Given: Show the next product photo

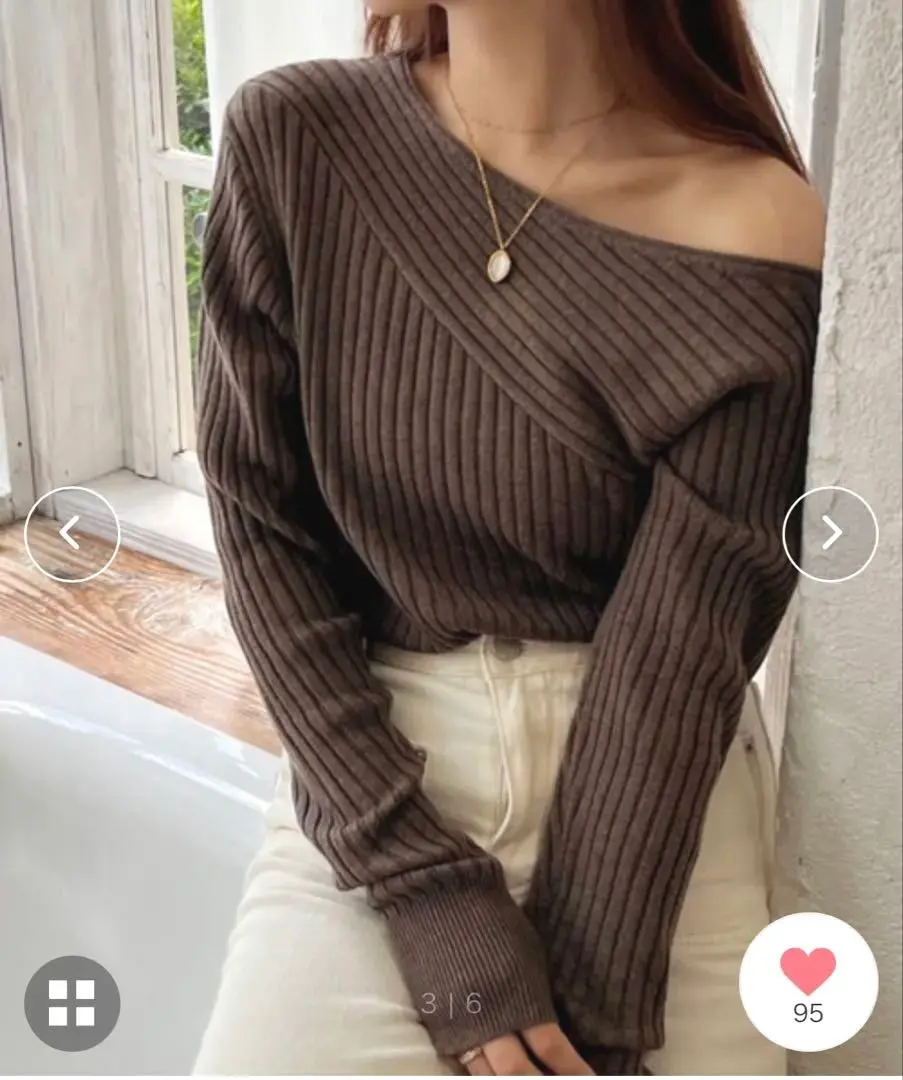Looking at the screenshot, I should [830, 534].
